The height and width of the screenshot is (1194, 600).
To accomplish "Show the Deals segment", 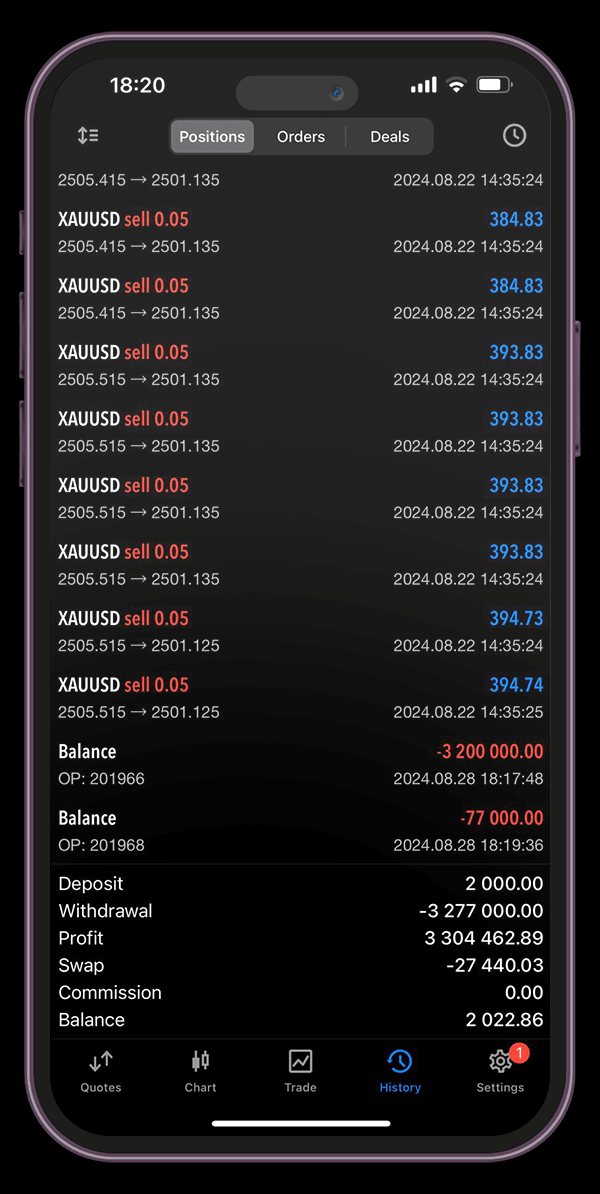I will (x=389, y=137).
